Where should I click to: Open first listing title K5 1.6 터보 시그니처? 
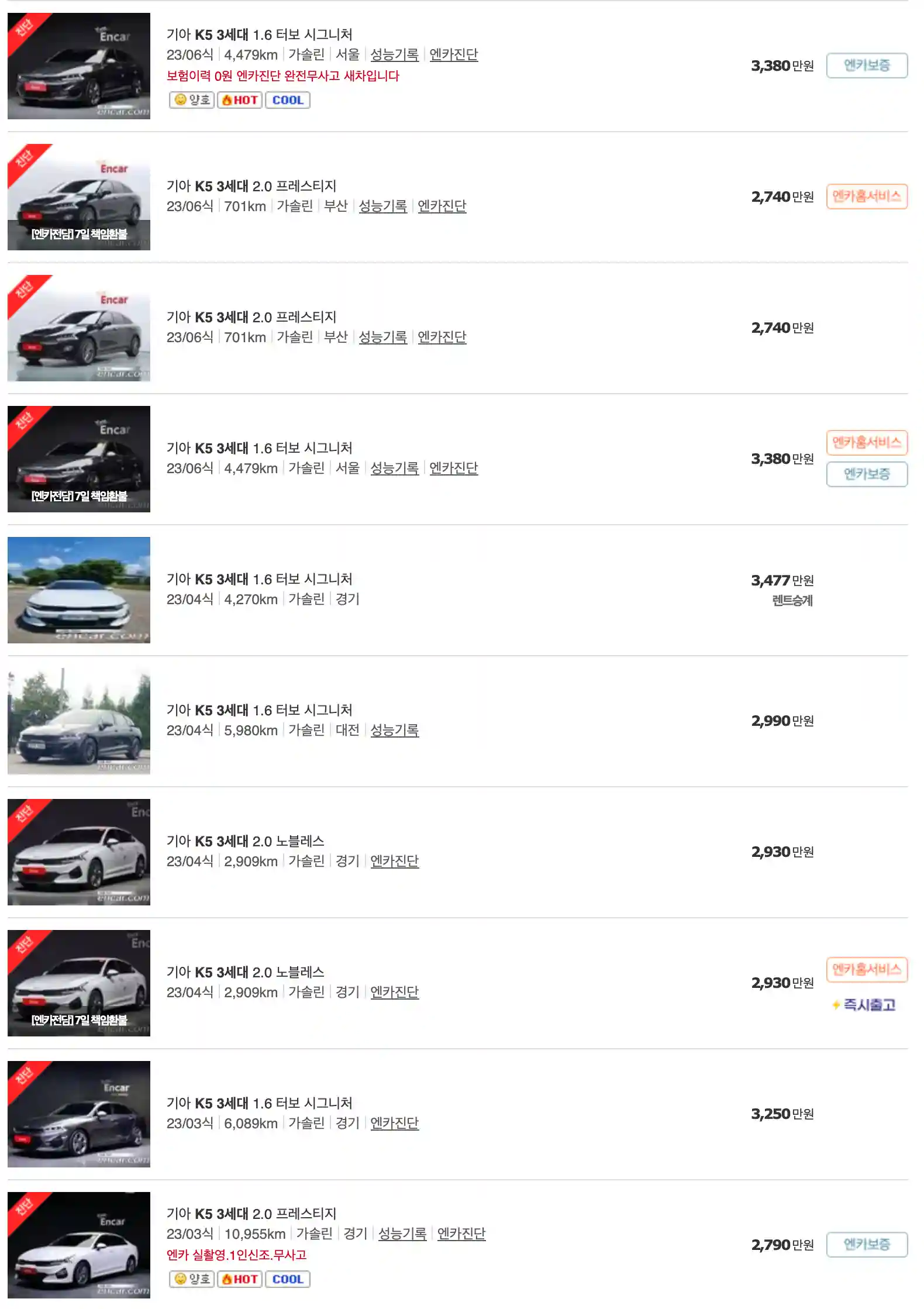pyautogui.click(x=259, y=35)
